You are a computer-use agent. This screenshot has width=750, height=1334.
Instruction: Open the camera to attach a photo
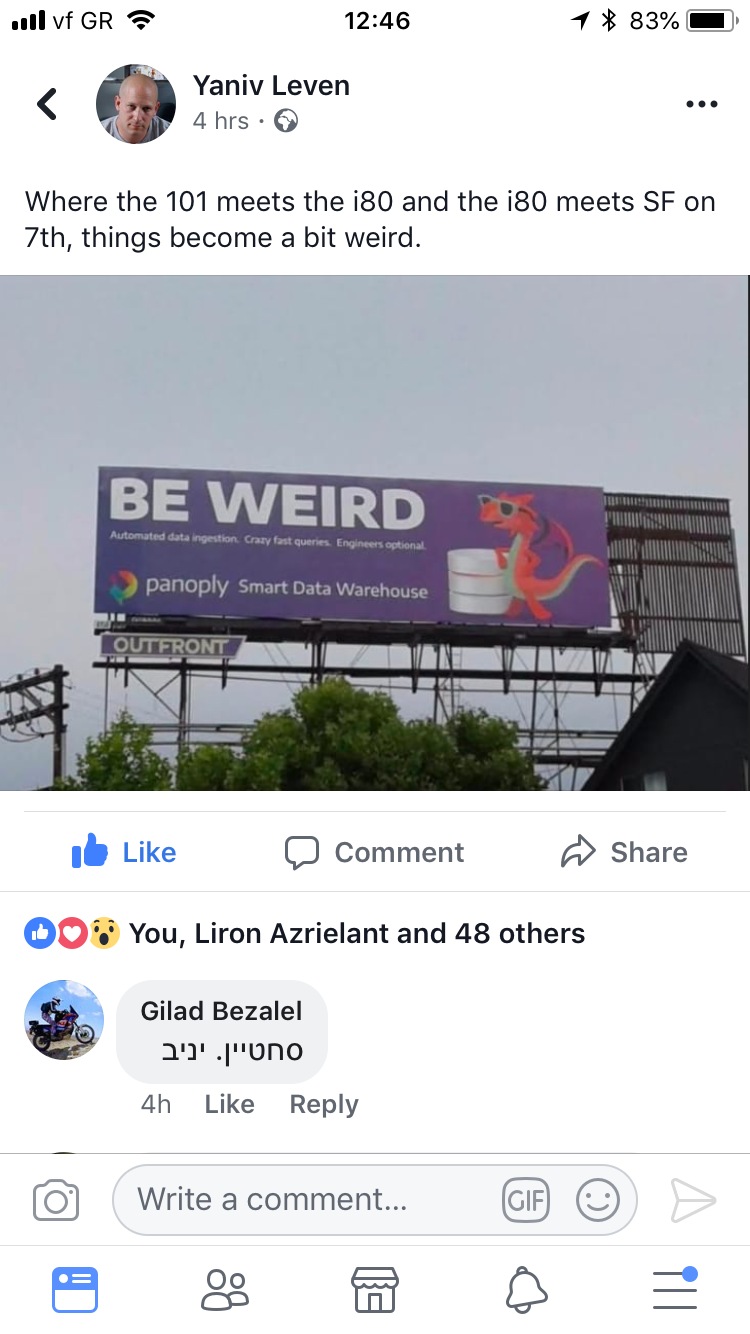point(56,1200)
